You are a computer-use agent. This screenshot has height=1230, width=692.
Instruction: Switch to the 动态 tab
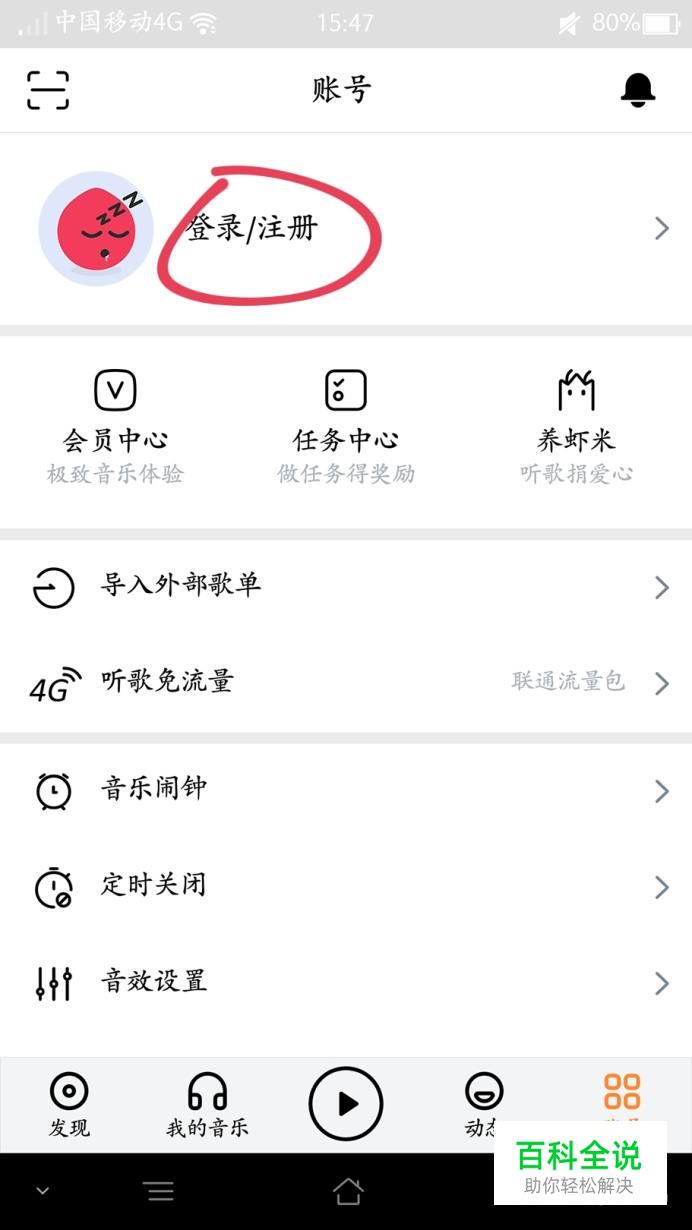coord(483,1103)
